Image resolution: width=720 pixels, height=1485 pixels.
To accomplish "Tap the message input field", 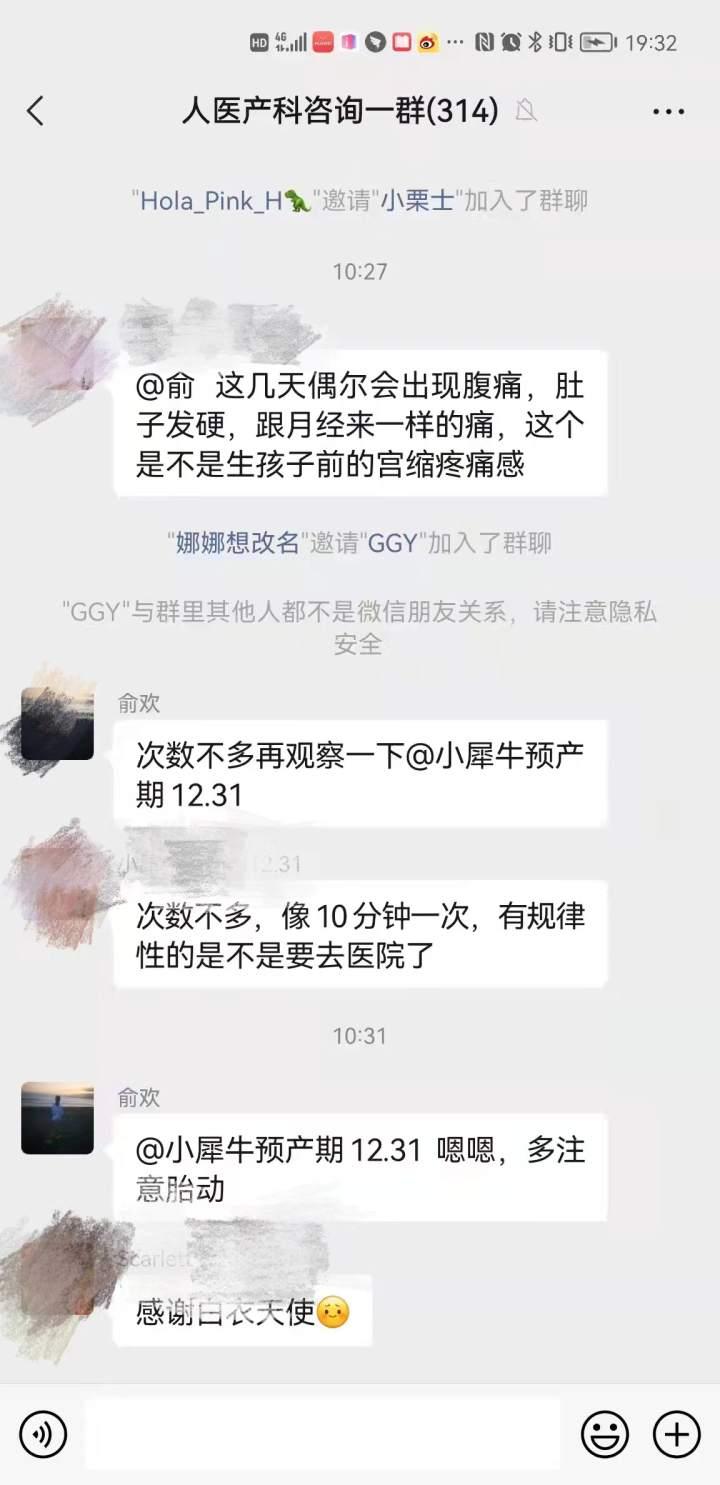I will [x=322, y=1435].
